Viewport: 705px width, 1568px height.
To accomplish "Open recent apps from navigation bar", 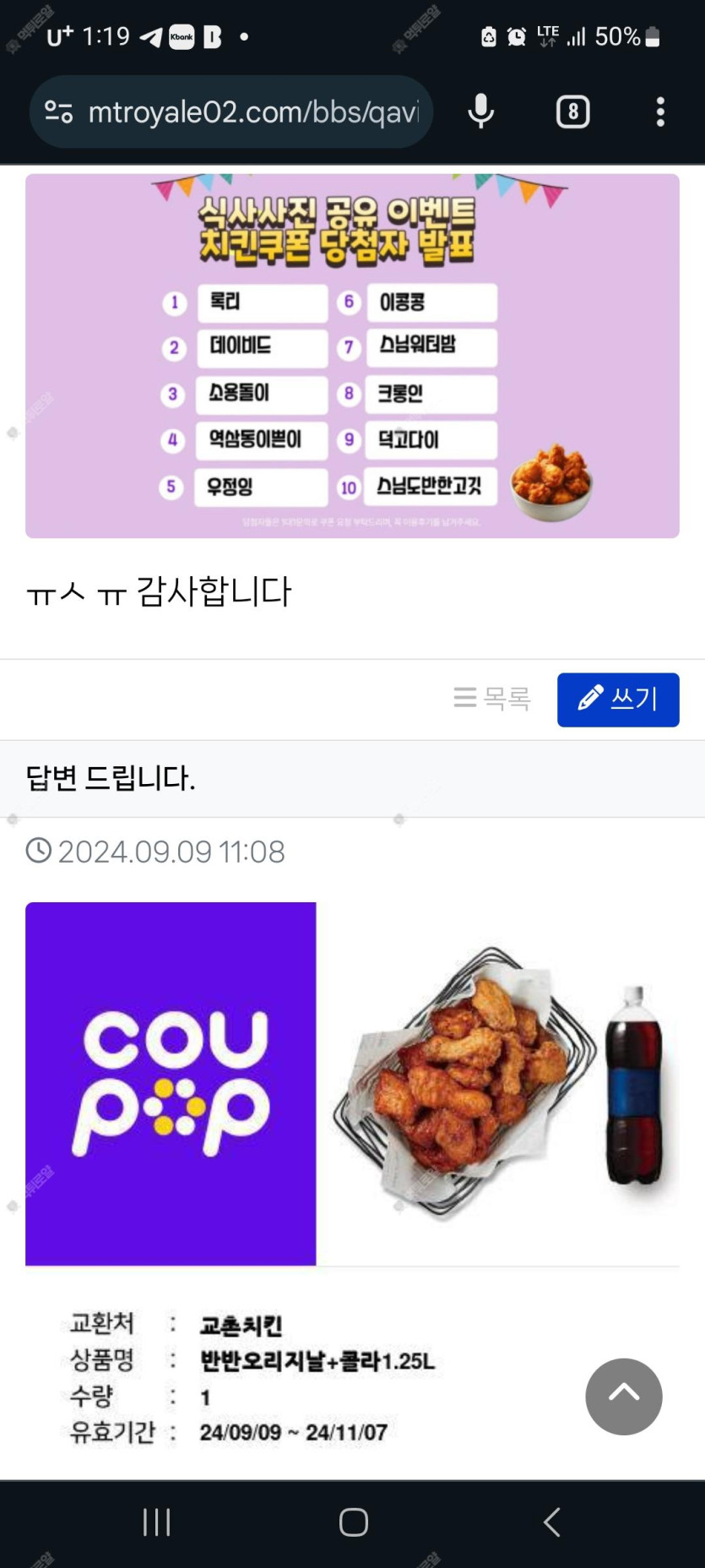I will click(x=157, y=1522).
